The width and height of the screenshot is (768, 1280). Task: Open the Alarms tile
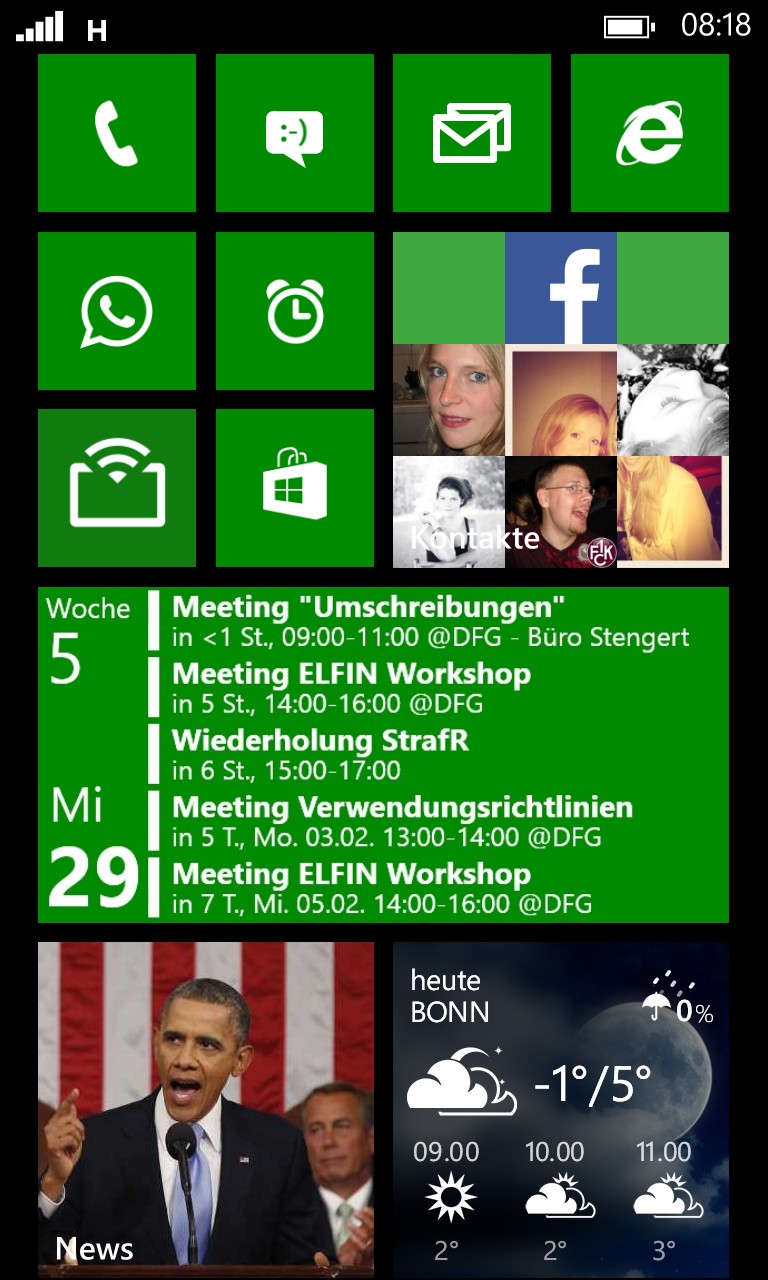(295, 311)
